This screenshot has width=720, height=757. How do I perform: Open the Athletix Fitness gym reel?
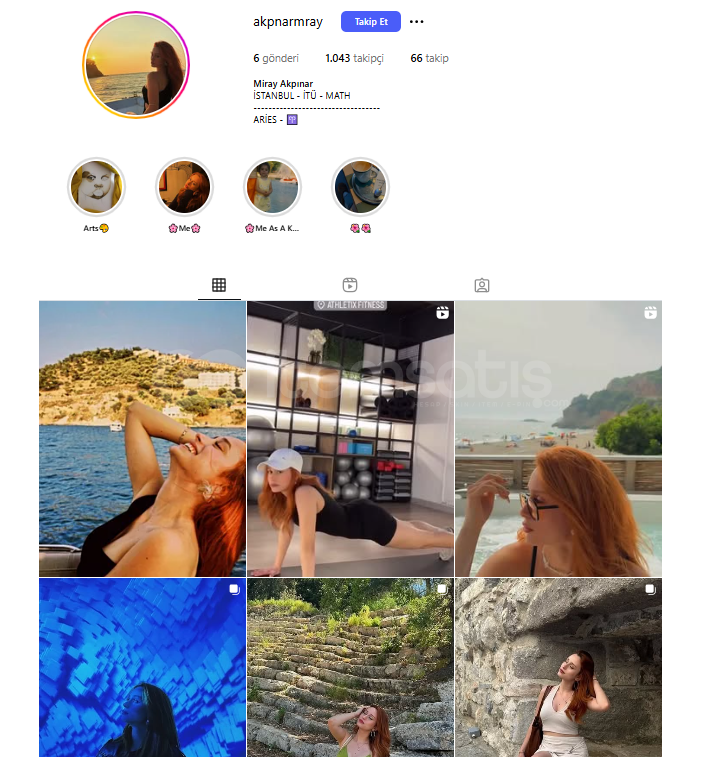(350, 438)
